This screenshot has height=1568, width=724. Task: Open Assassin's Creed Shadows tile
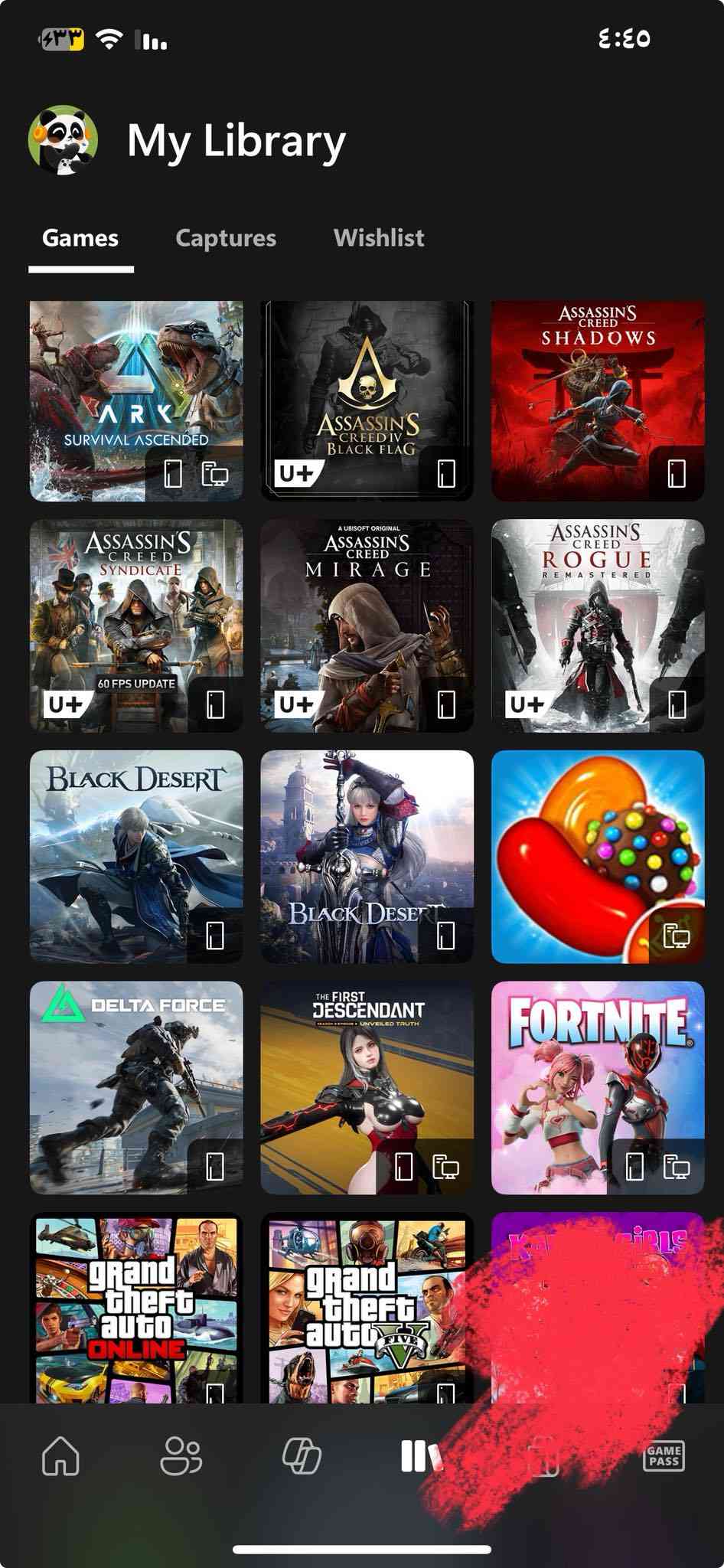[x=597, y=400]
